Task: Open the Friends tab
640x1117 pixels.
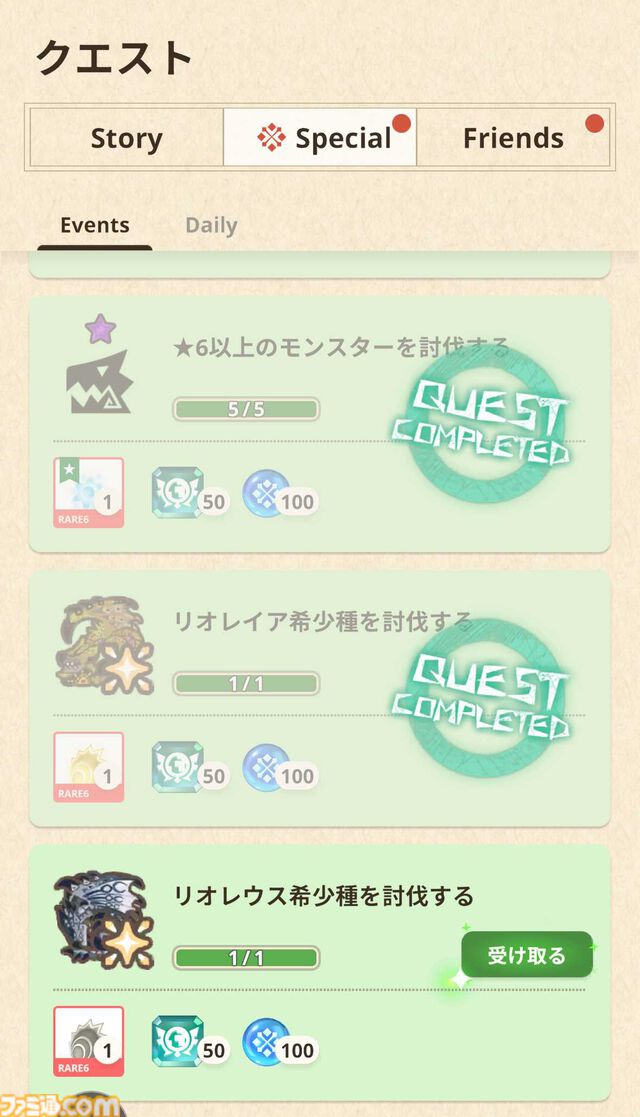Action: point(513,138)
